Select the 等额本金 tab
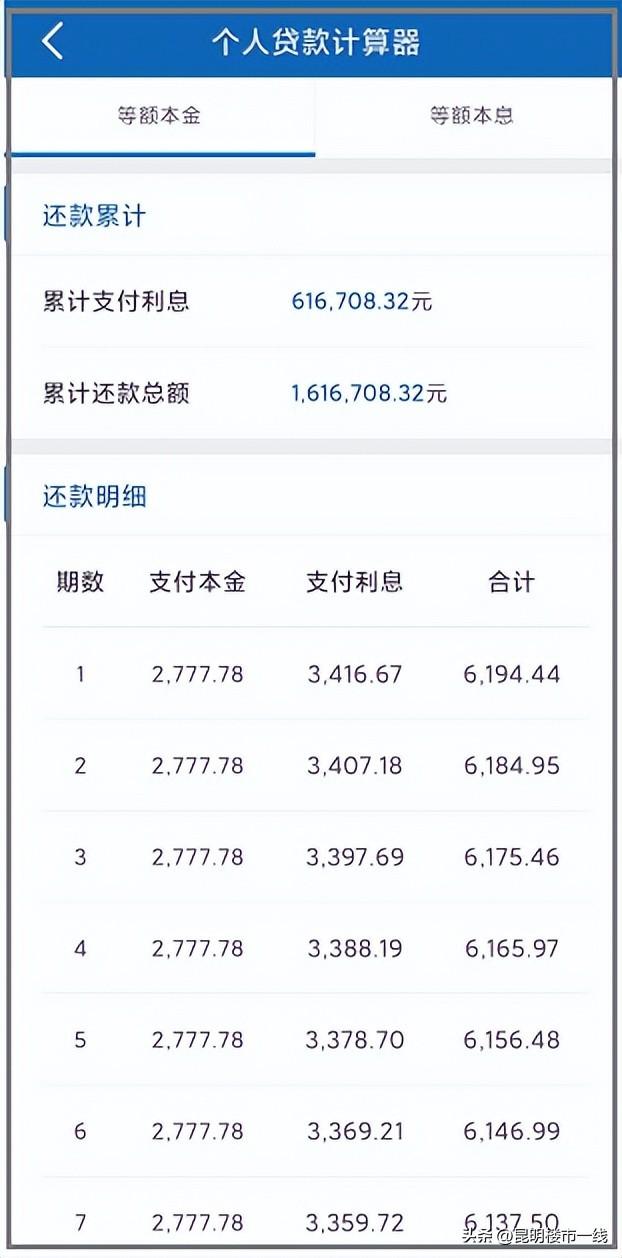Image resolution: width=622 pixels, height=1258 pixels. tap(160, 116)
